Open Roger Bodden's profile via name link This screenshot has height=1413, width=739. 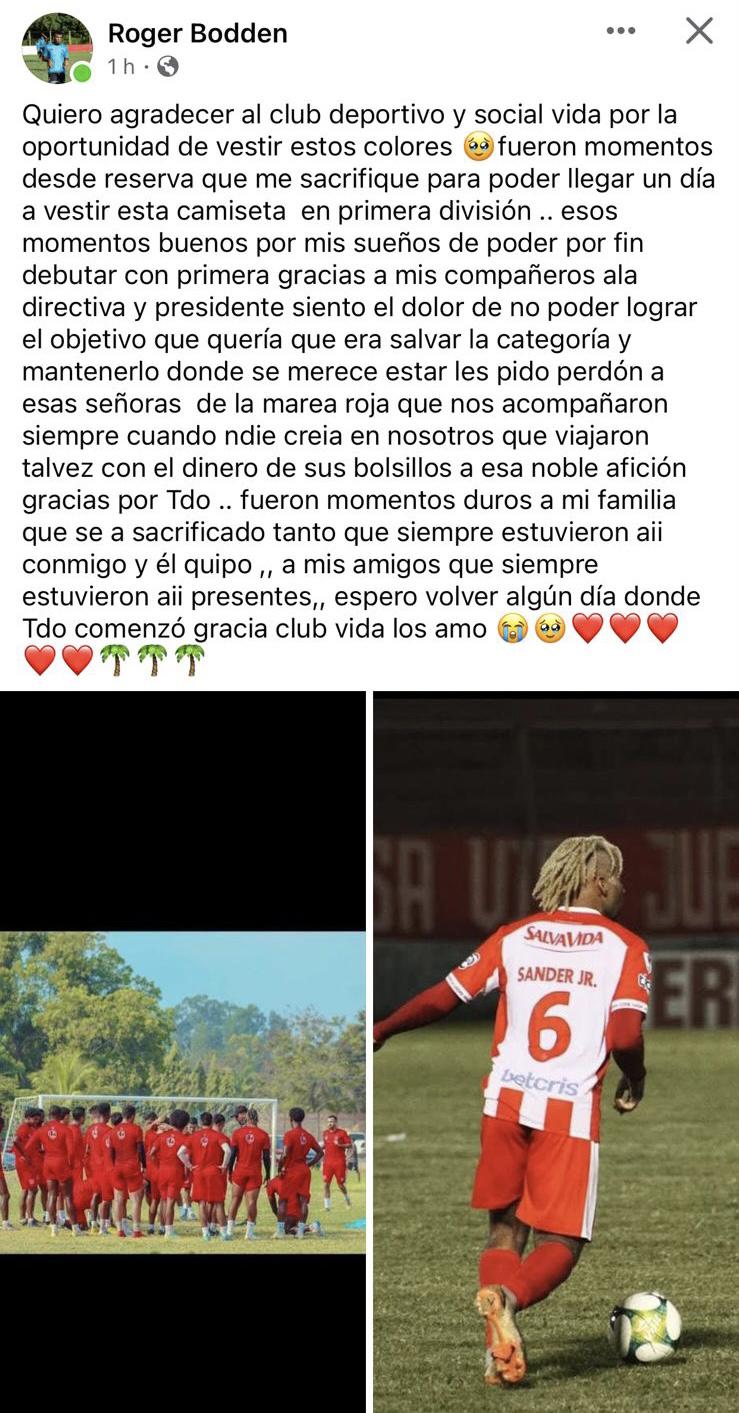click(196, 32)
